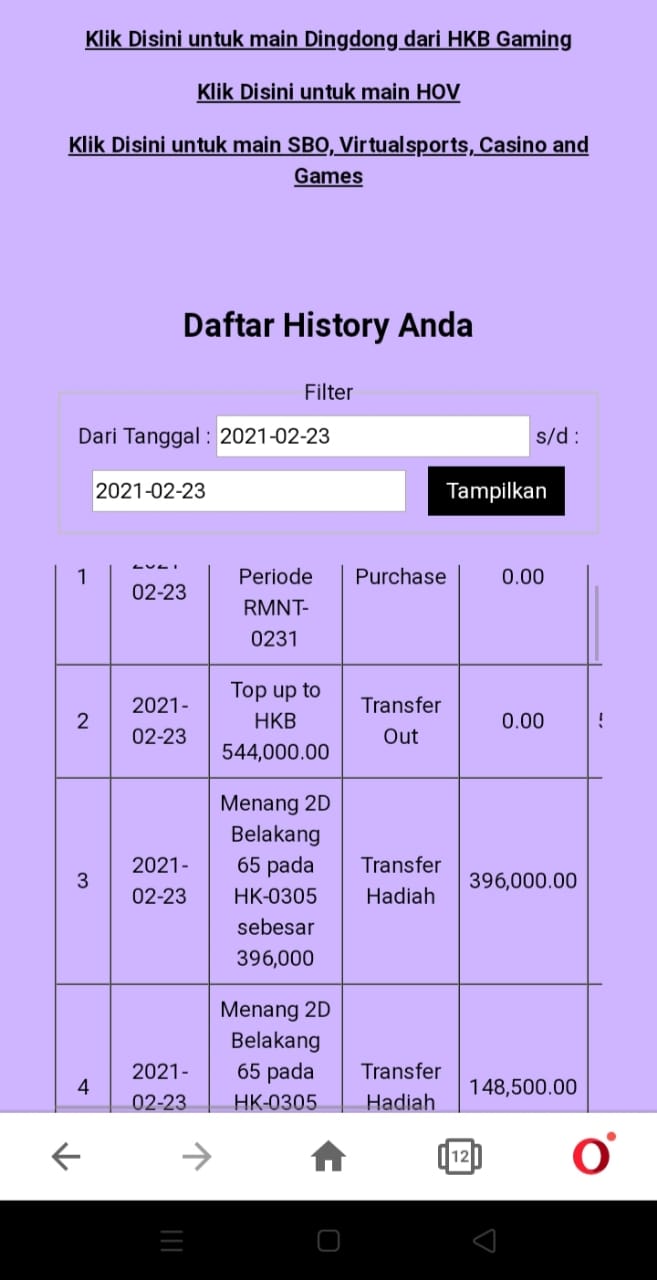Viewport: 657px width, 1280px height.
Task: Open the SBO, Virtualsports, Casino and Games link
Action: (328, 160)
